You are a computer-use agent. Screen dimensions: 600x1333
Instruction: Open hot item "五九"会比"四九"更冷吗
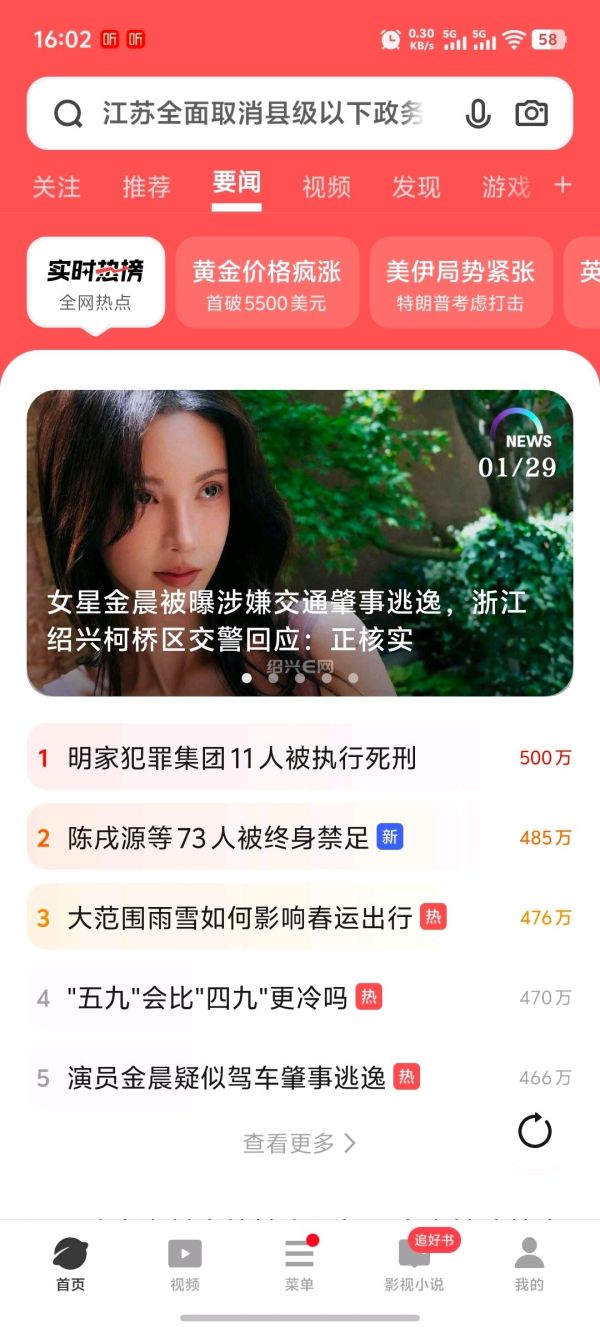(x=206, y=997)
